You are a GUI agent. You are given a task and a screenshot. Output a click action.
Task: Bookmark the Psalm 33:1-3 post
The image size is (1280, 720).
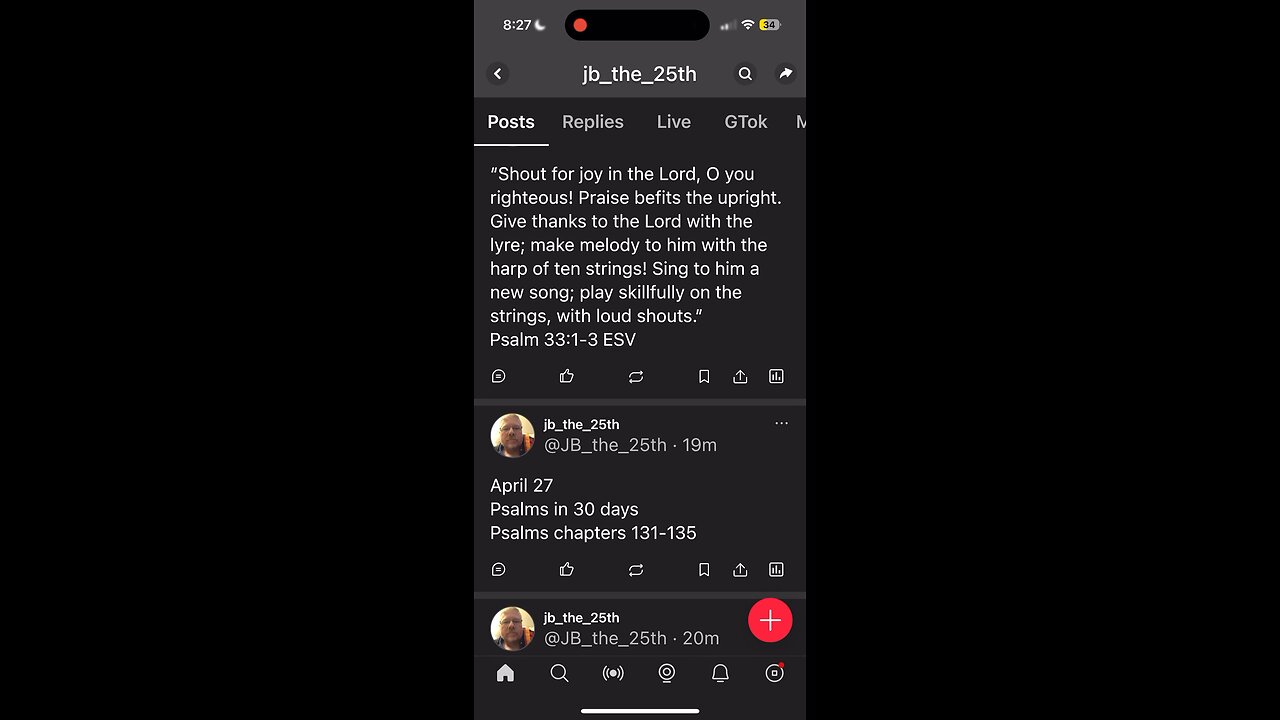tap(704, 376)
